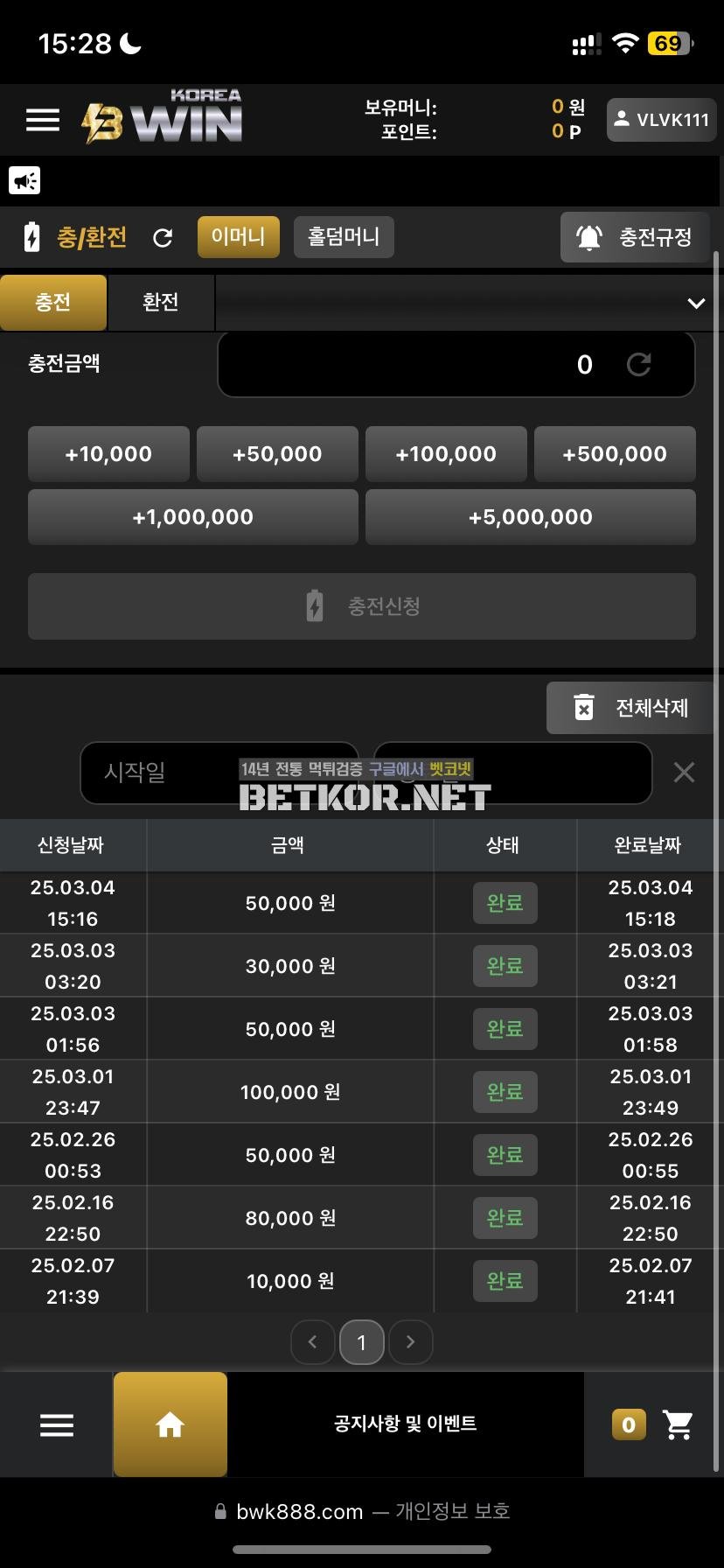Viewport: 724px width, 1568px height.
Task: Open the hamburger menu in the header
Action: tap(43, 120)
